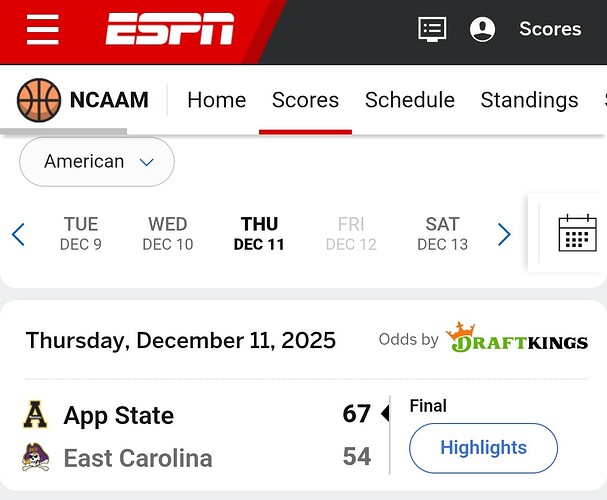Expand the American conference dropdown
This screenshot has height=500, width=607.
click(97, 162)
